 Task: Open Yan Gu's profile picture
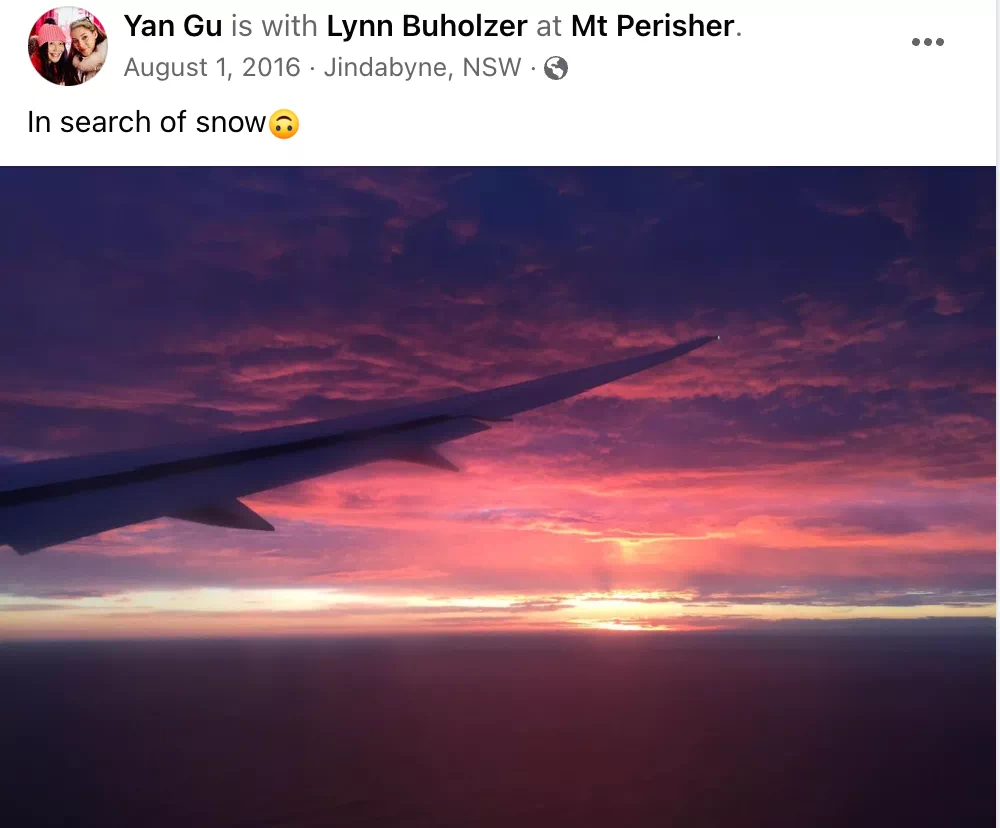pyautogui.click(x=67, y=46)
